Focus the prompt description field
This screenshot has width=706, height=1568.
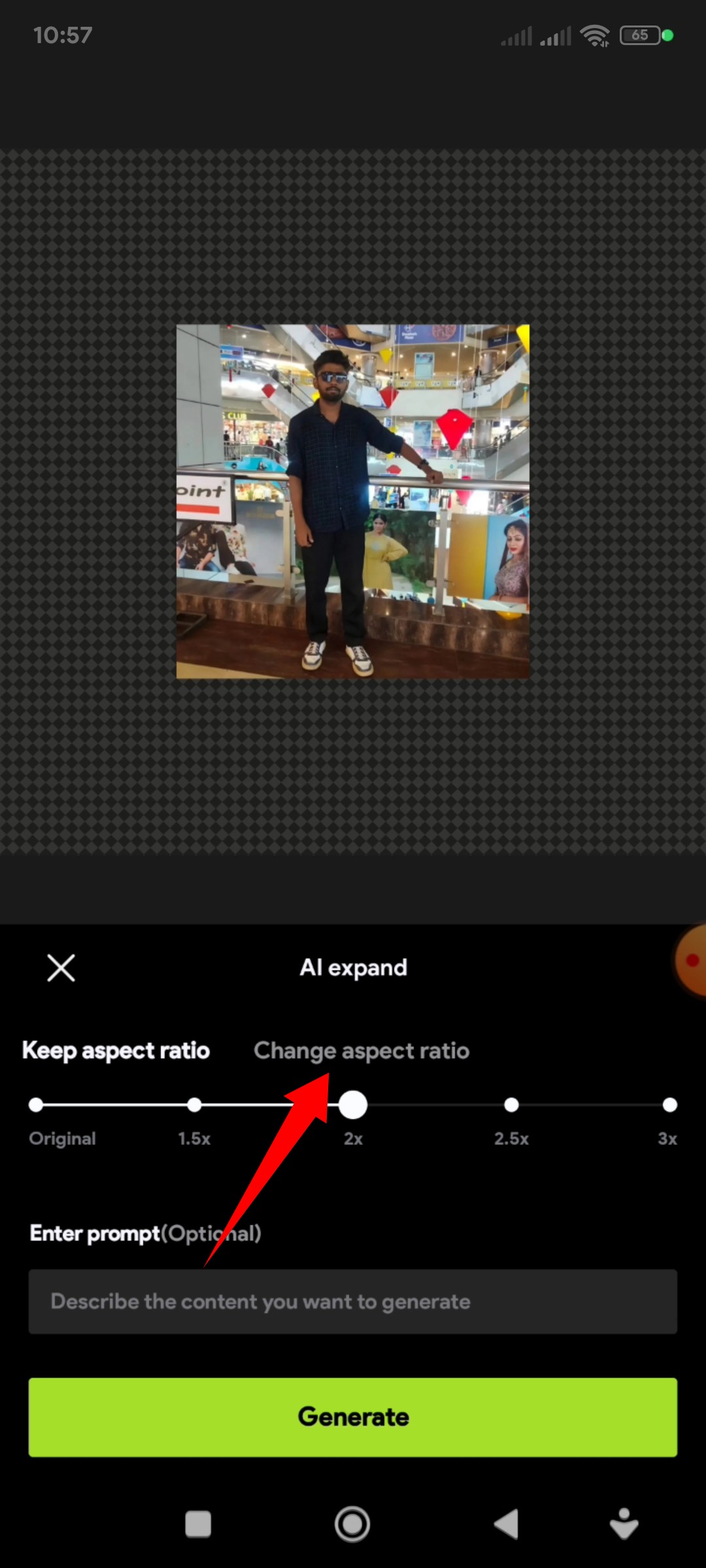tap(353, 1301)
